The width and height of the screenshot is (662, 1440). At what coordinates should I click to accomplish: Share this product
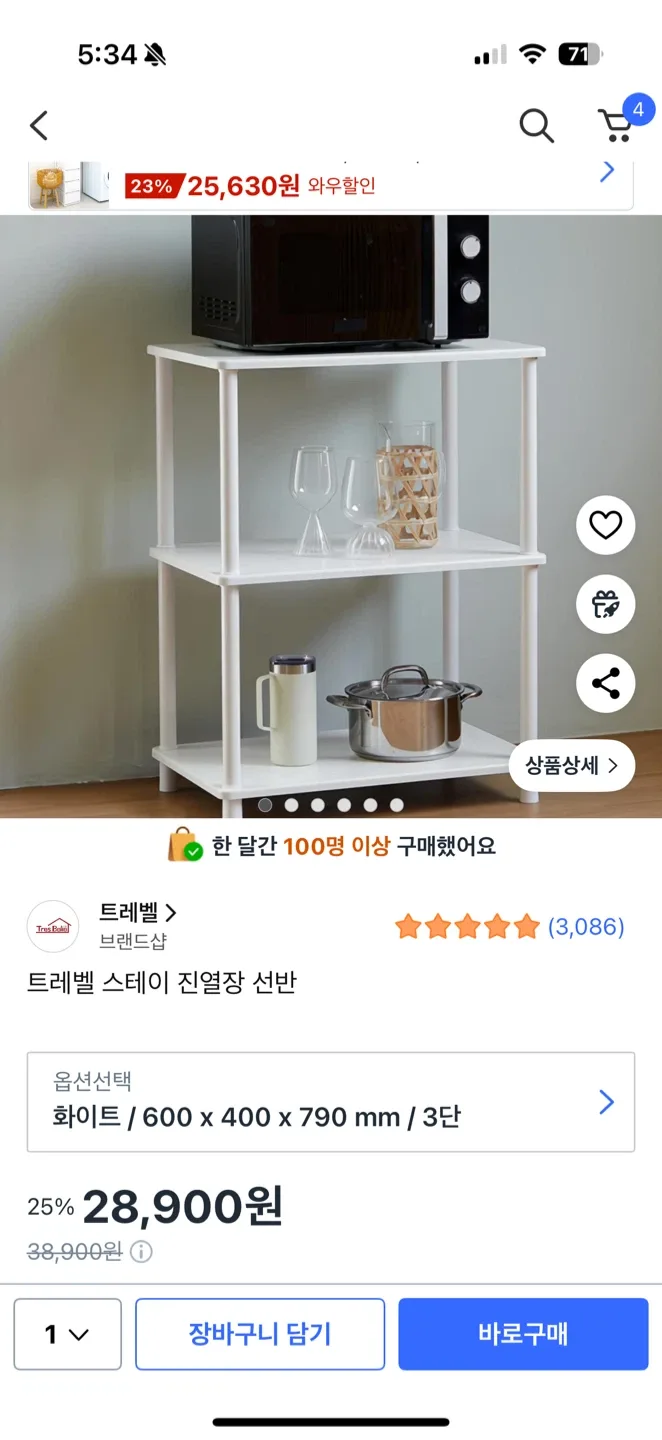(605, 684)
